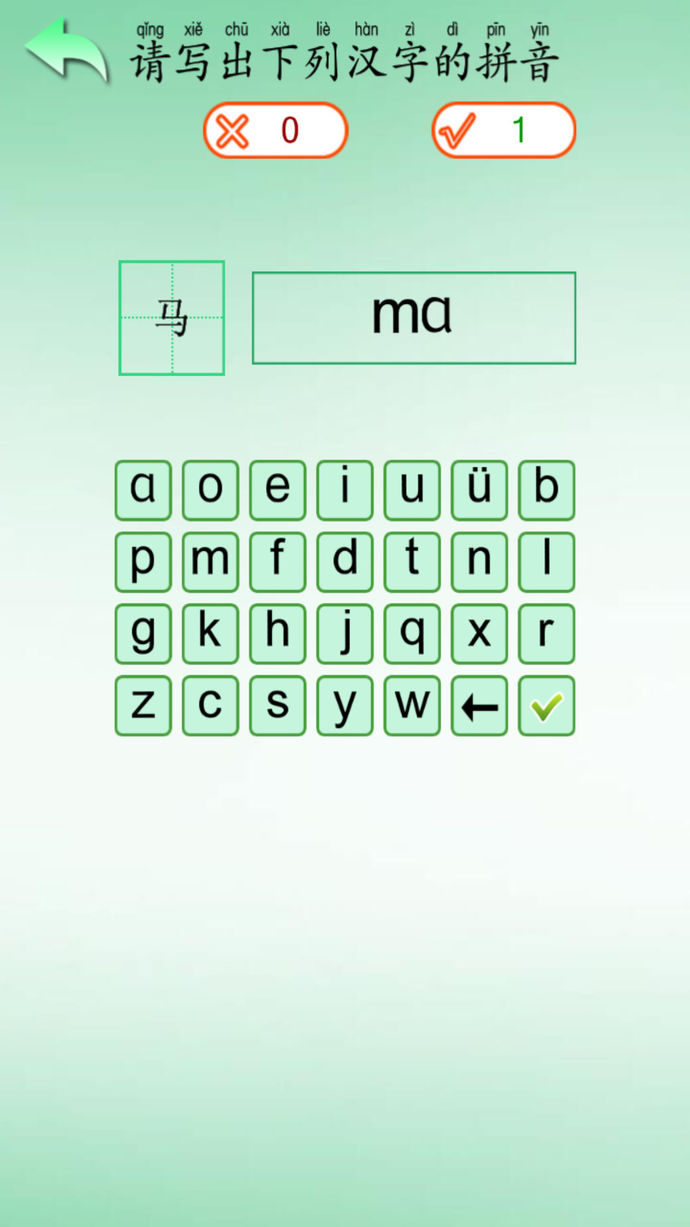
Task: Tap the letter l key
Action: [547, 562]
